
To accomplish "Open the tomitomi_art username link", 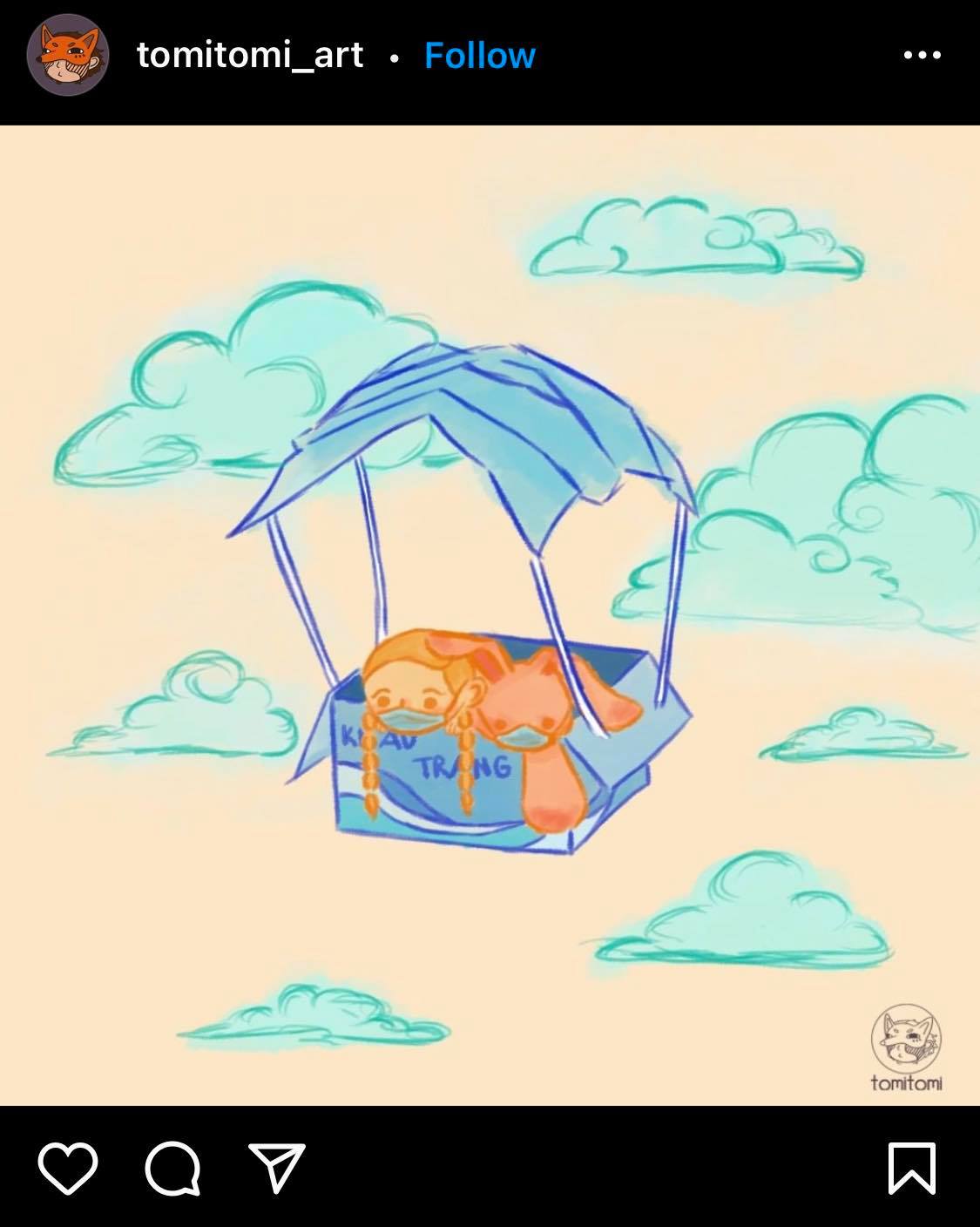I will pos(250,56).
